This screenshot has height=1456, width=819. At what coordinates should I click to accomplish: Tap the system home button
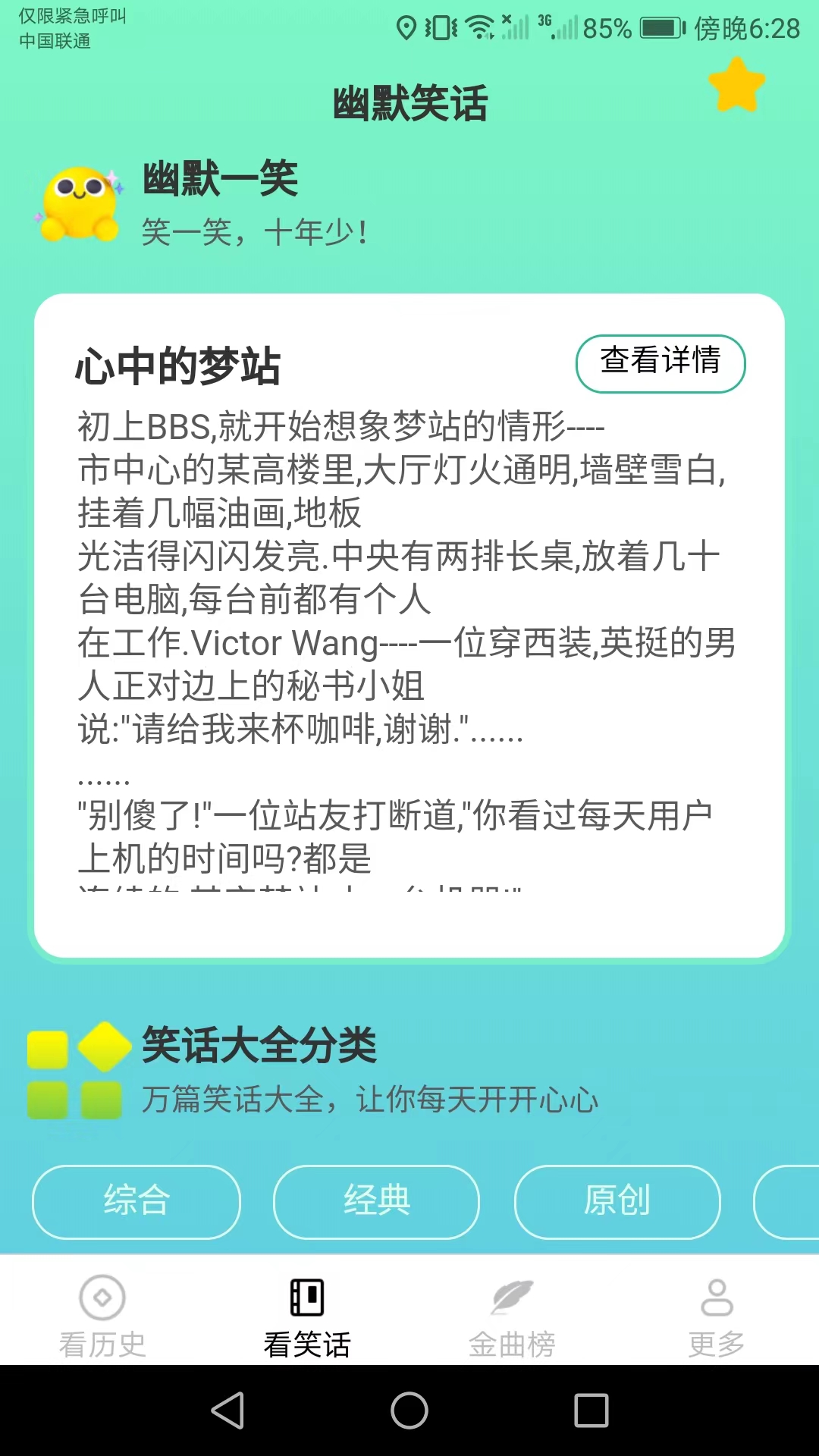pyautogui.click(x=409, y=1410)
